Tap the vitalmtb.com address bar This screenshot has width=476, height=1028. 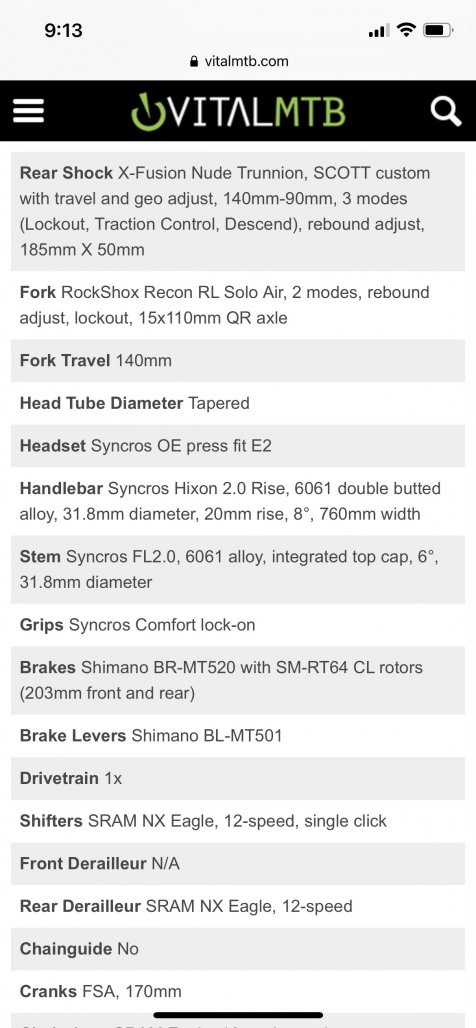239,61
